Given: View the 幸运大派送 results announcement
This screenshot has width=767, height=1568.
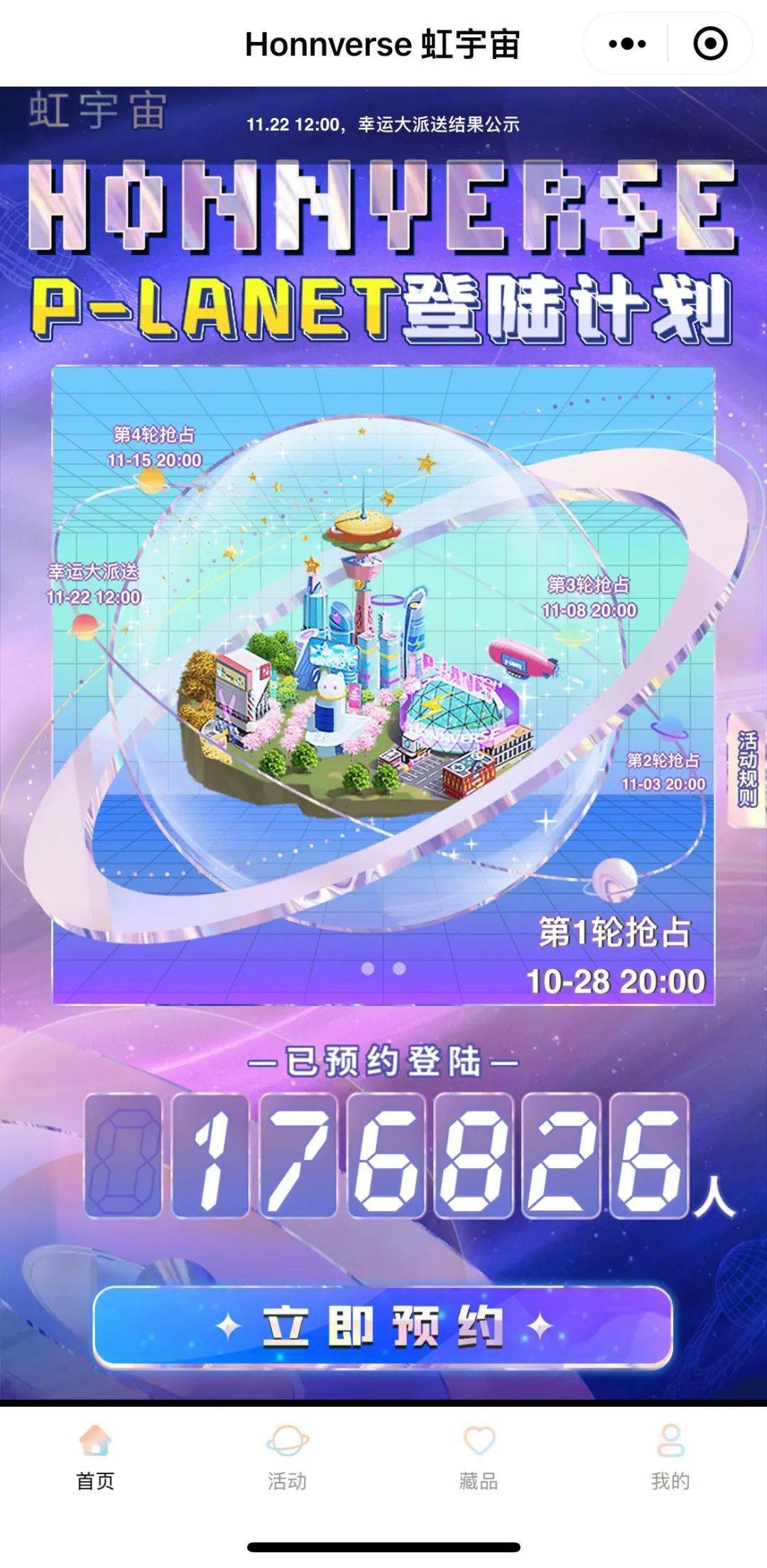Looking at the screenshot, I should (x=383, y=125).
